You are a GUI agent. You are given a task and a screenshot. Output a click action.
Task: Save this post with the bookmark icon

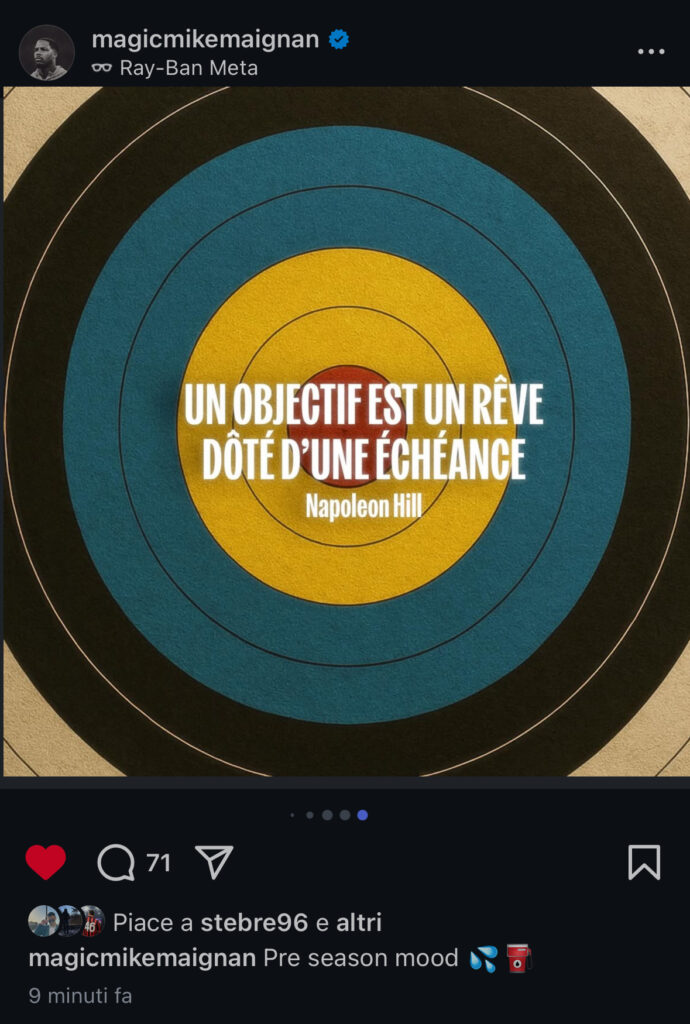[x=644, y=862]
